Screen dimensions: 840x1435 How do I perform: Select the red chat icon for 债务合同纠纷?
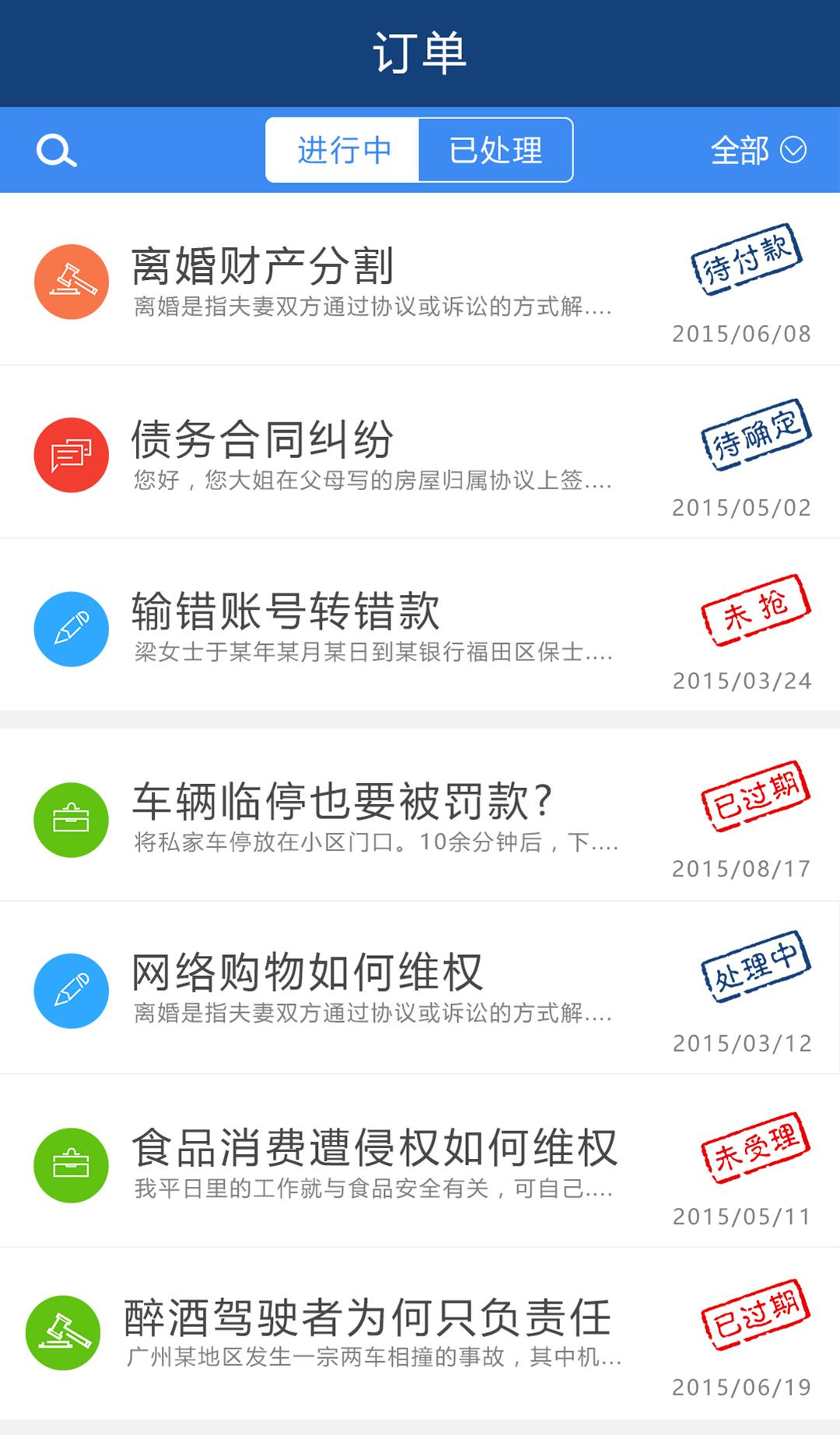pos(72,453)
